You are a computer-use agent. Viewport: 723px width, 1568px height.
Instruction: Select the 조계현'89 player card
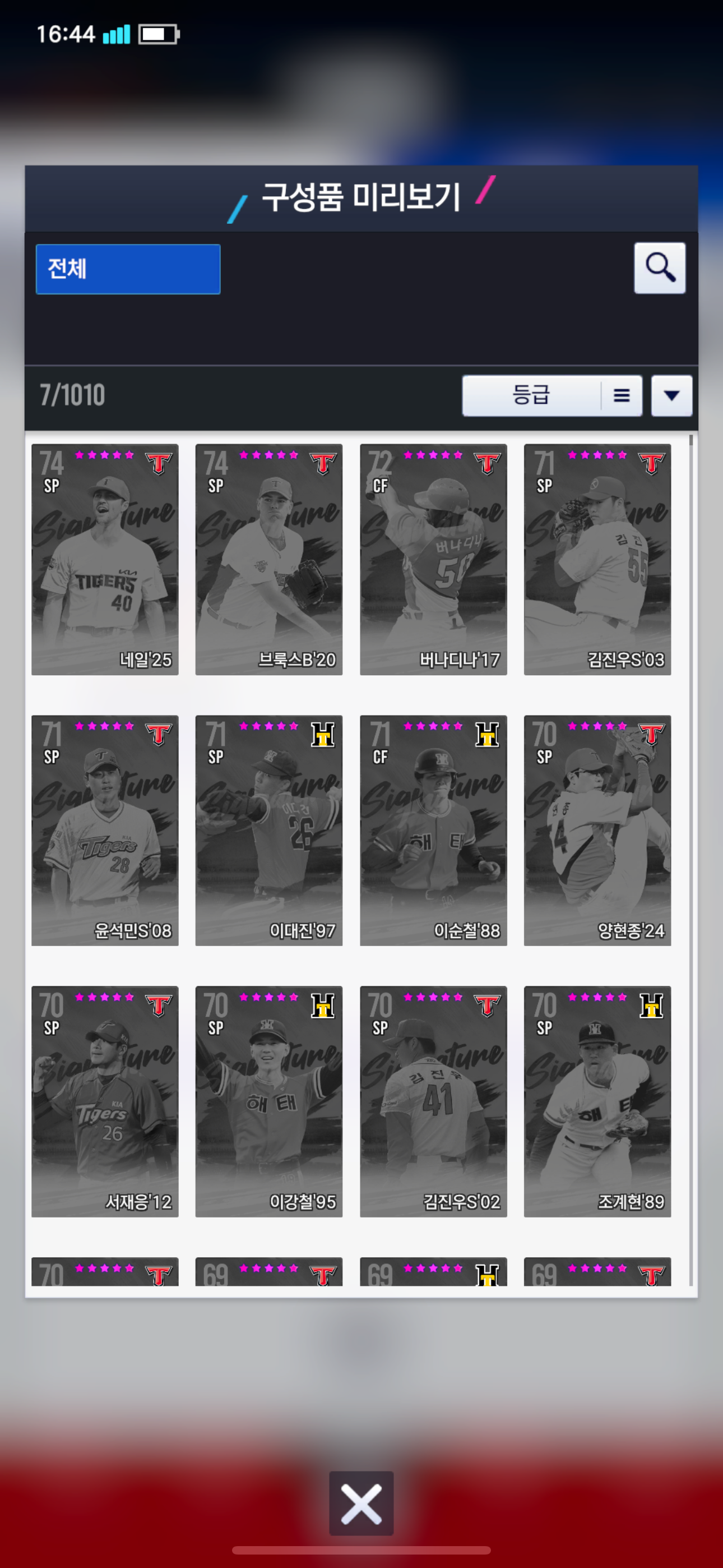pyautogui.click(x=597, y=1101)
